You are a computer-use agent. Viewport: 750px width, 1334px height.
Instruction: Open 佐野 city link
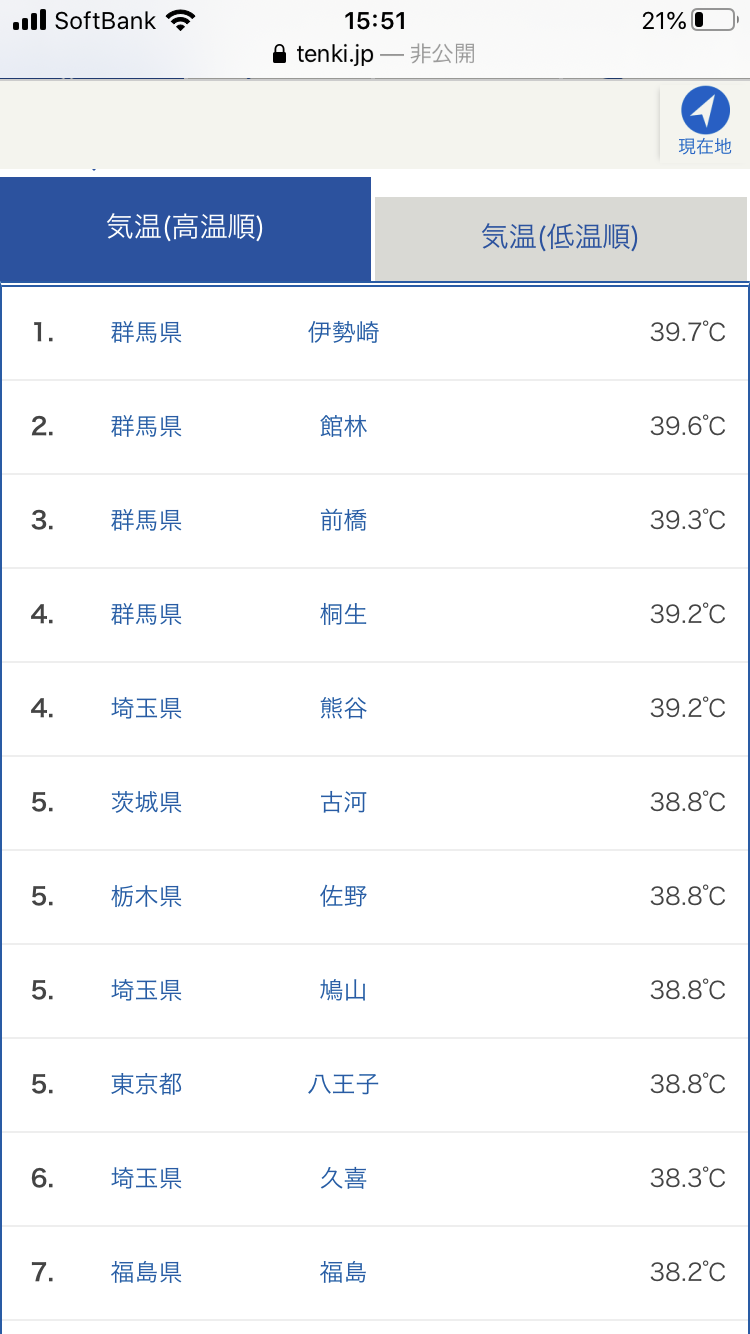[343, 897]
